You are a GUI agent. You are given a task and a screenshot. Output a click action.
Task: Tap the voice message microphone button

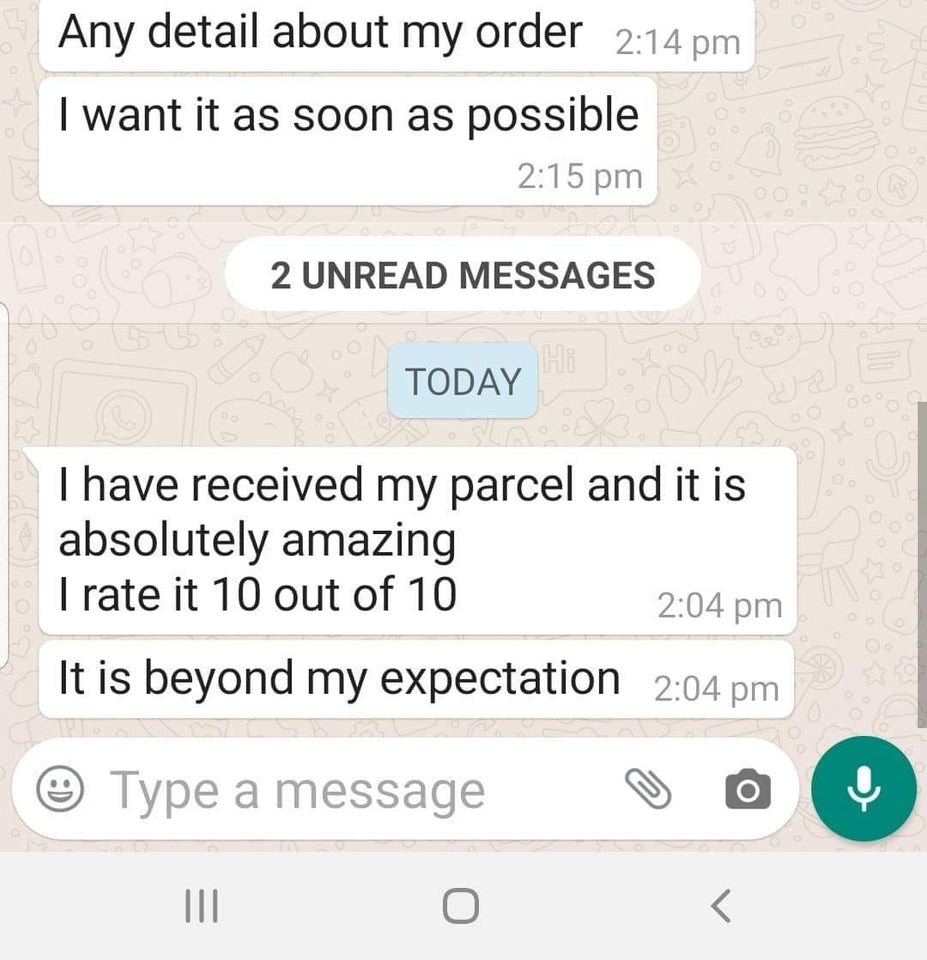[x=863, y=789]
